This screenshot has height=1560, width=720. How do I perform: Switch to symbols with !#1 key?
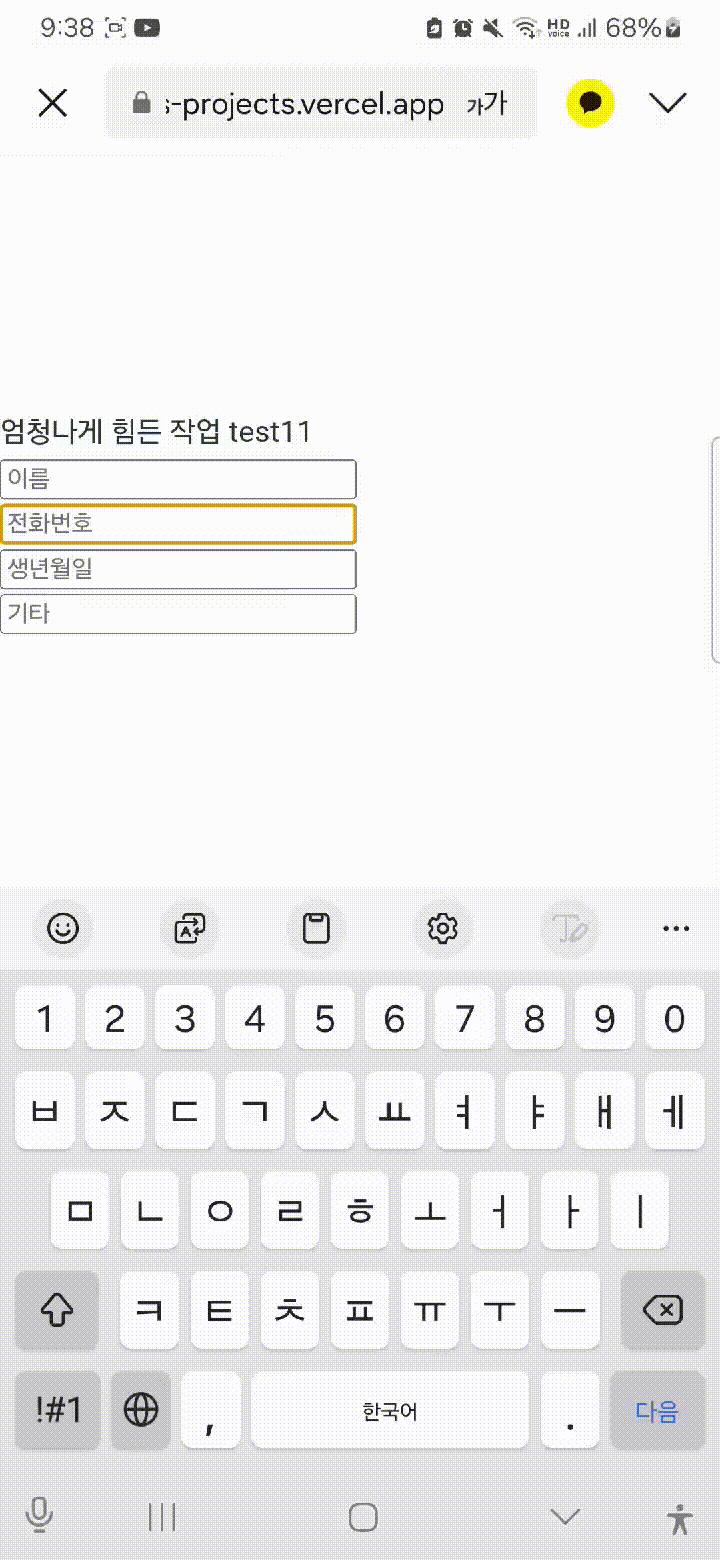(x=58, y=1411)
